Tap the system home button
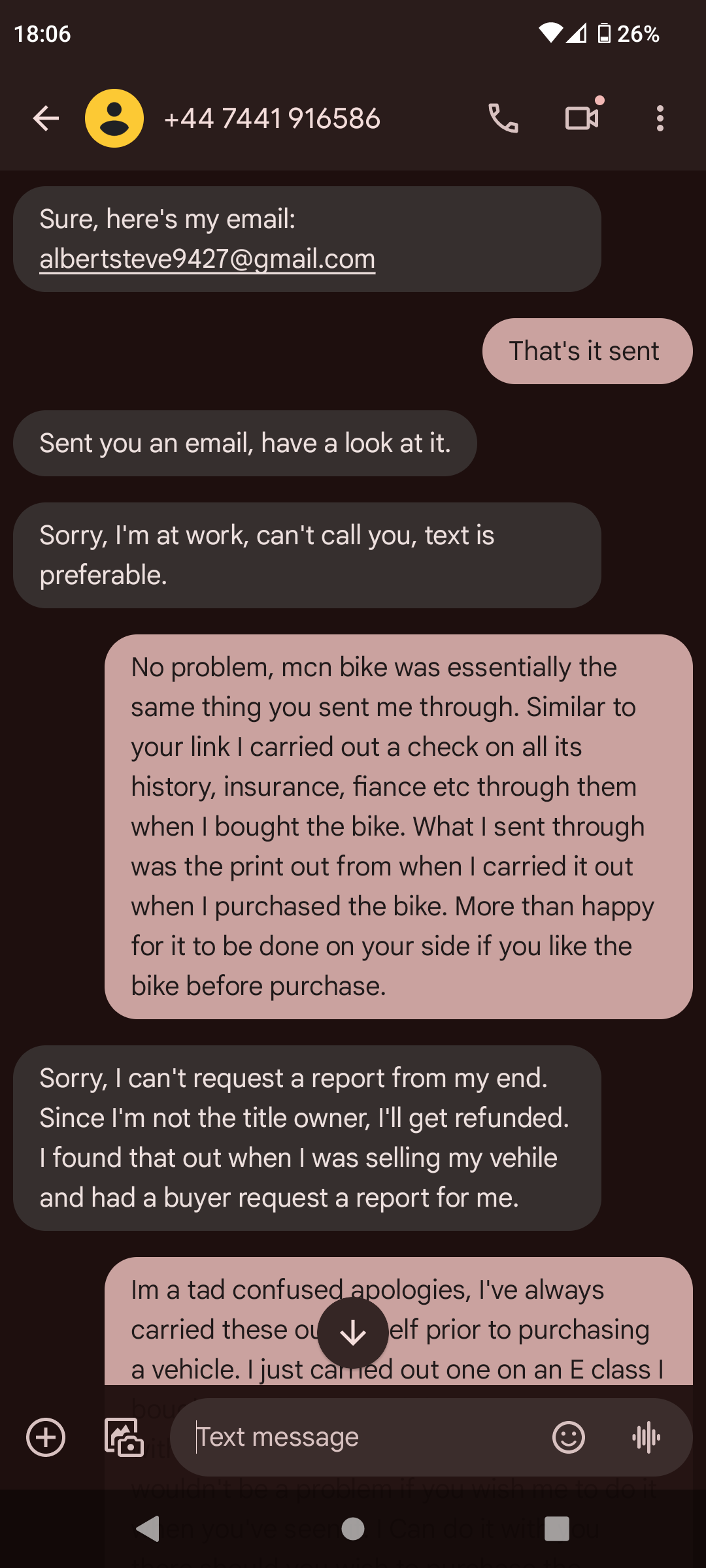Screen dimensions: 706x1568 (x=353, y=1529)
